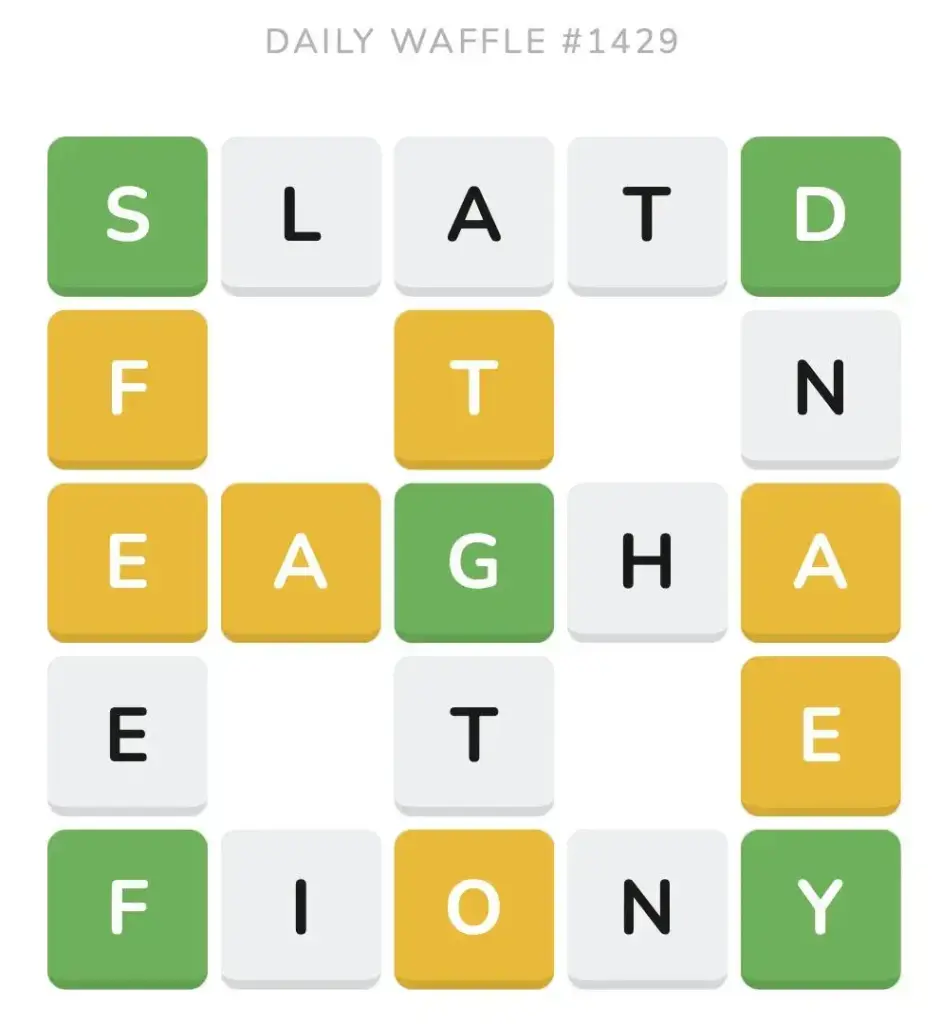Screen dimensions: 941x1024
Task: Select the yellow O tile
Action: [x=474, y=908]
